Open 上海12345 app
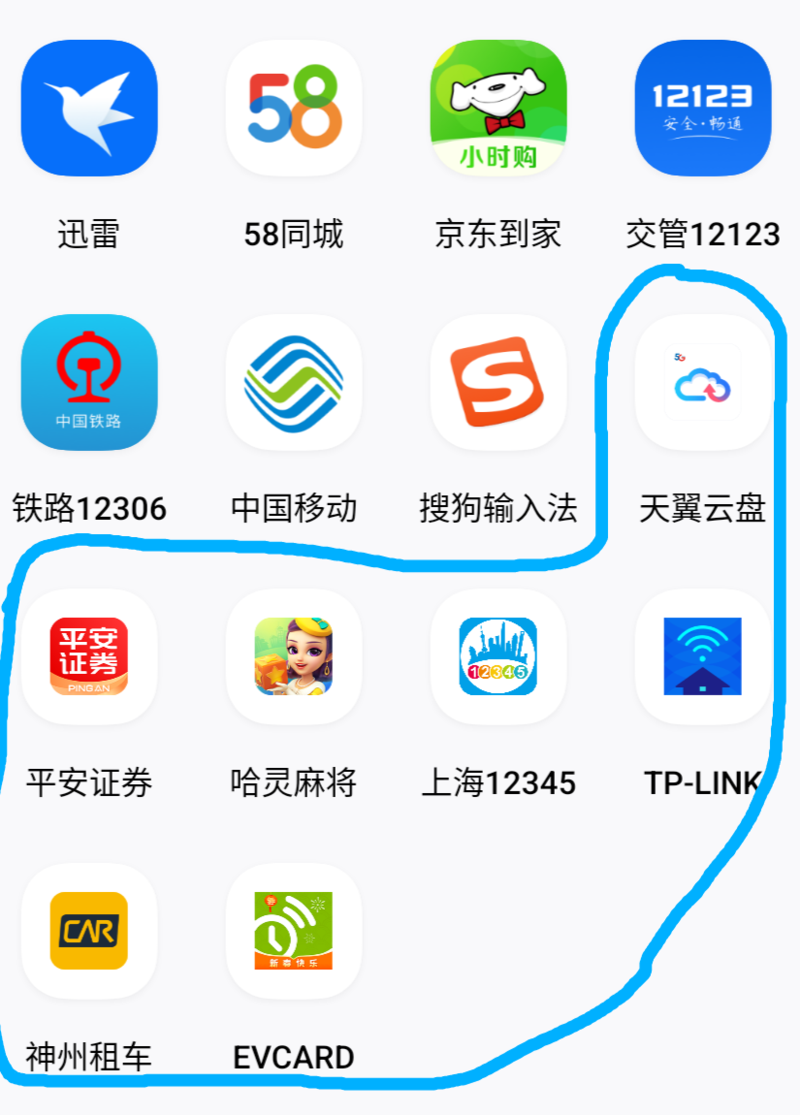 [498, 657]
